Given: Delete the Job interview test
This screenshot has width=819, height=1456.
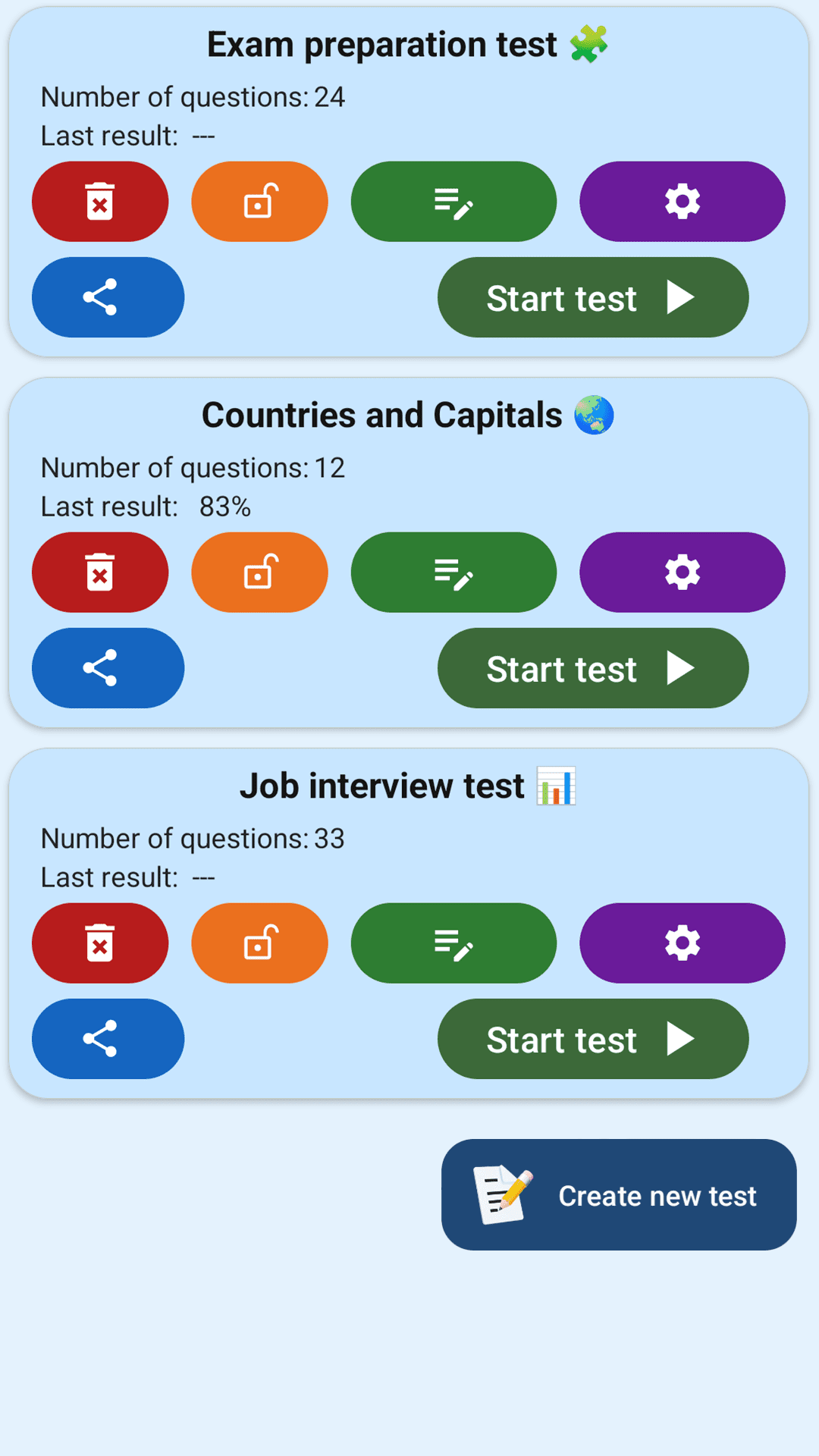Looking at the screenshot, I should pyautogui.click(x=100, y=943).
